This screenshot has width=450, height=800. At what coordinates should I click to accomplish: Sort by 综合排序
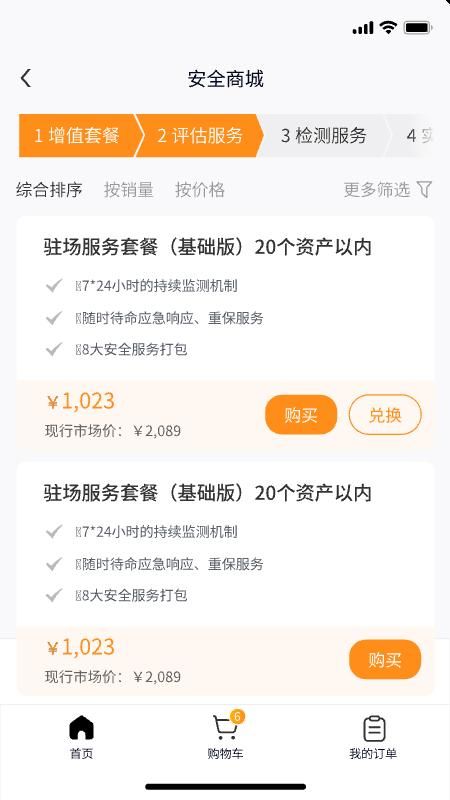click(x=49, y=190)
